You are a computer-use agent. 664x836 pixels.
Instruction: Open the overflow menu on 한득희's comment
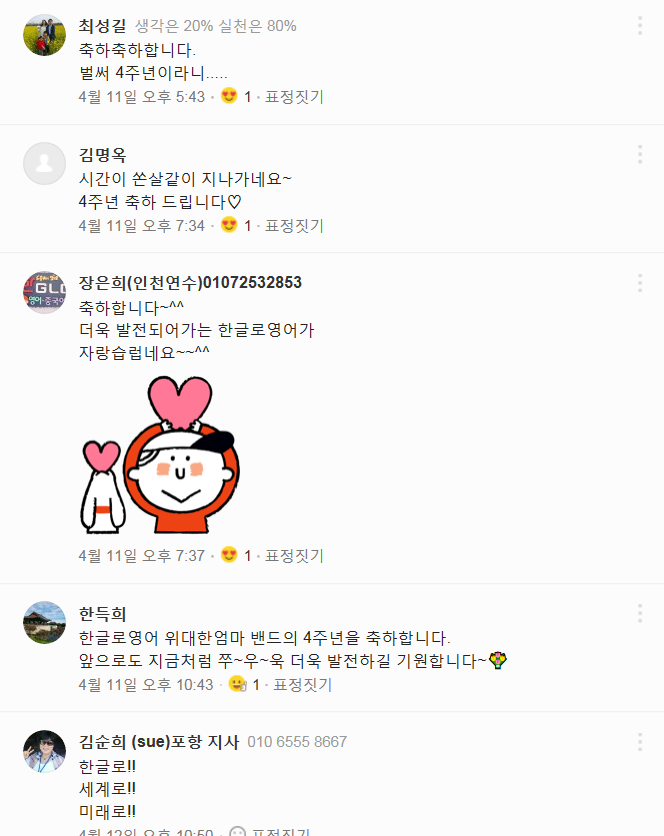639,613
